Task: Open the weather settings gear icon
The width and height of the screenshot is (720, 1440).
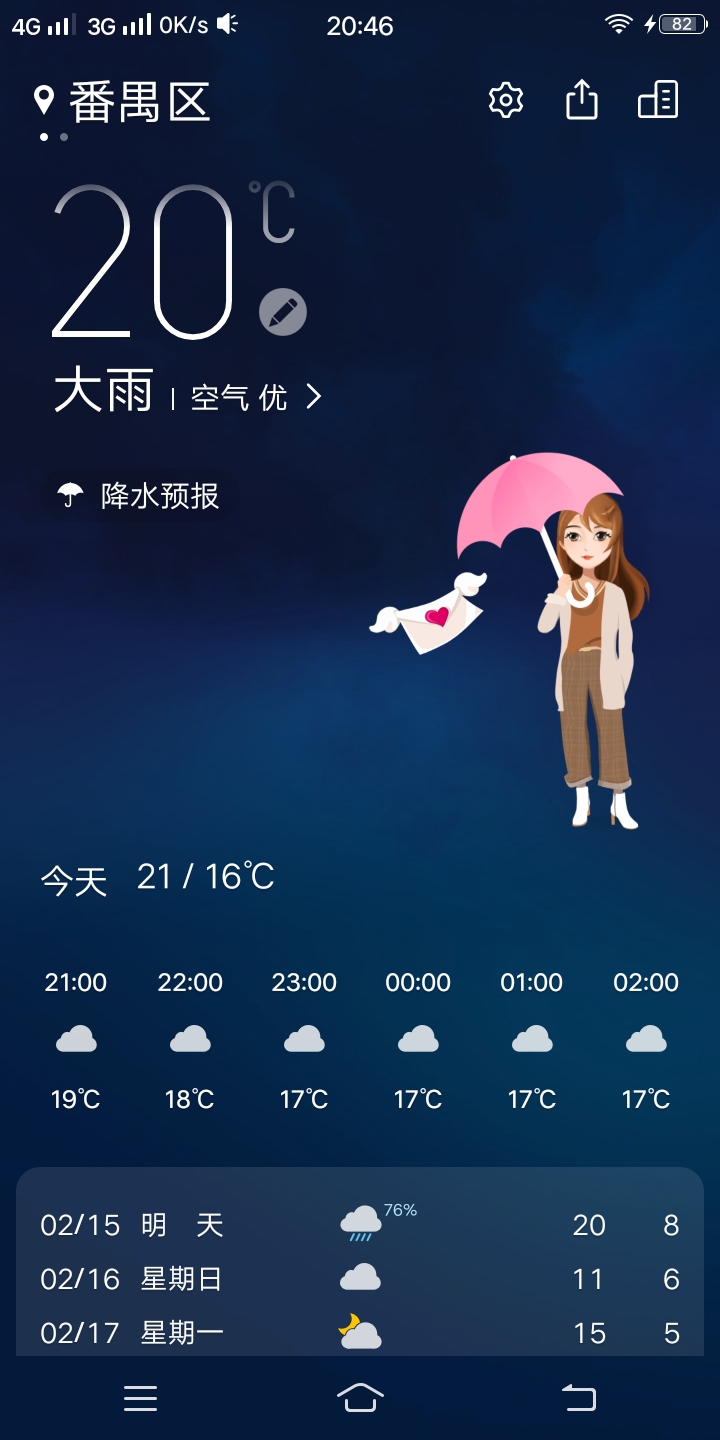Action: [x=505, y=100]
